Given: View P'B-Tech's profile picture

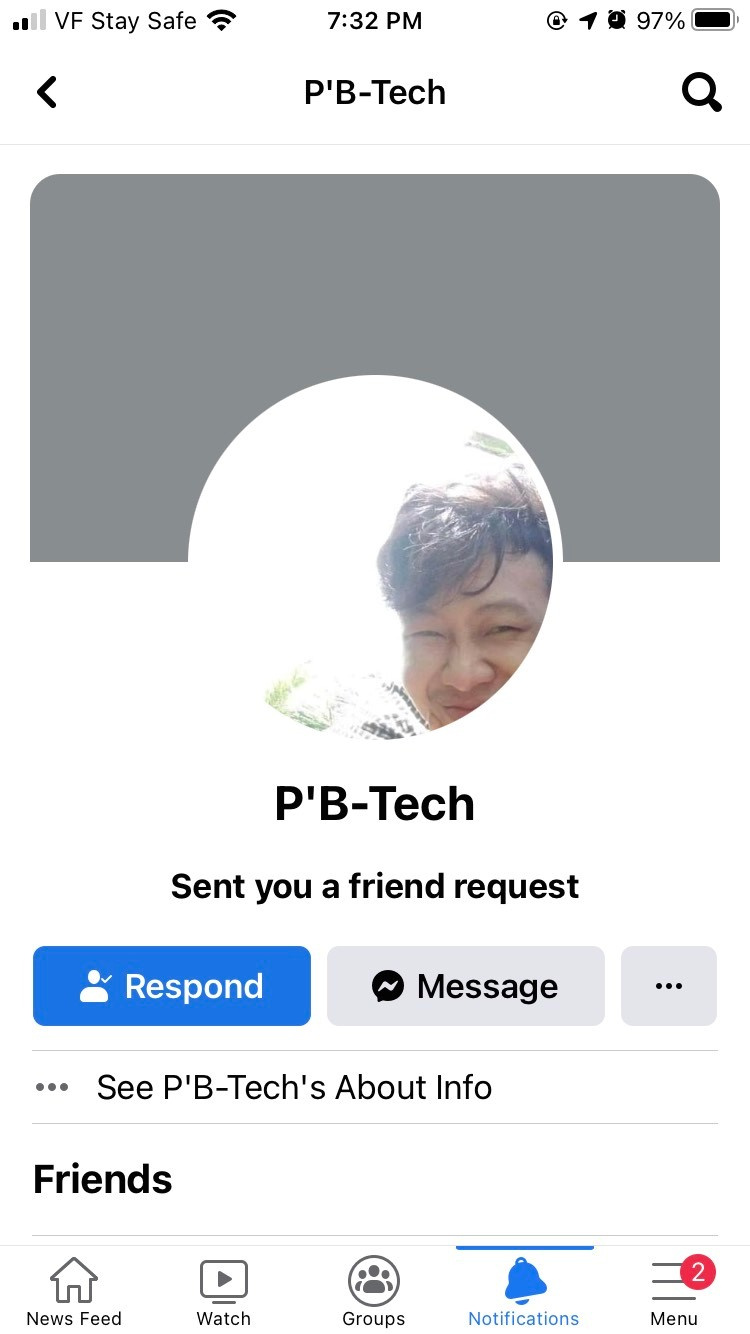Looking at the screenshot, I should tap(375, 560).
